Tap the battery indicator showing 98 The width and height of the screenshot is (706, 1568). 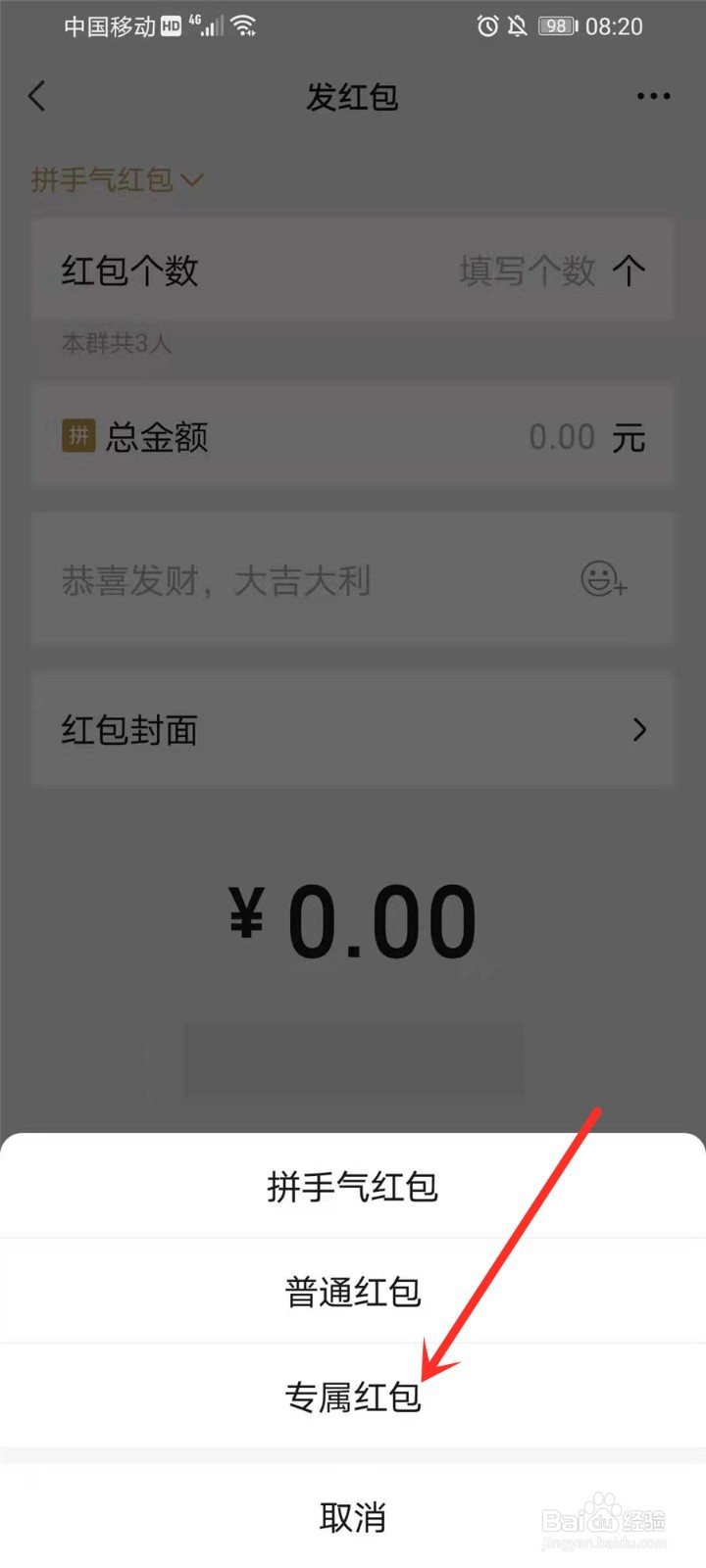pos(557,26)
